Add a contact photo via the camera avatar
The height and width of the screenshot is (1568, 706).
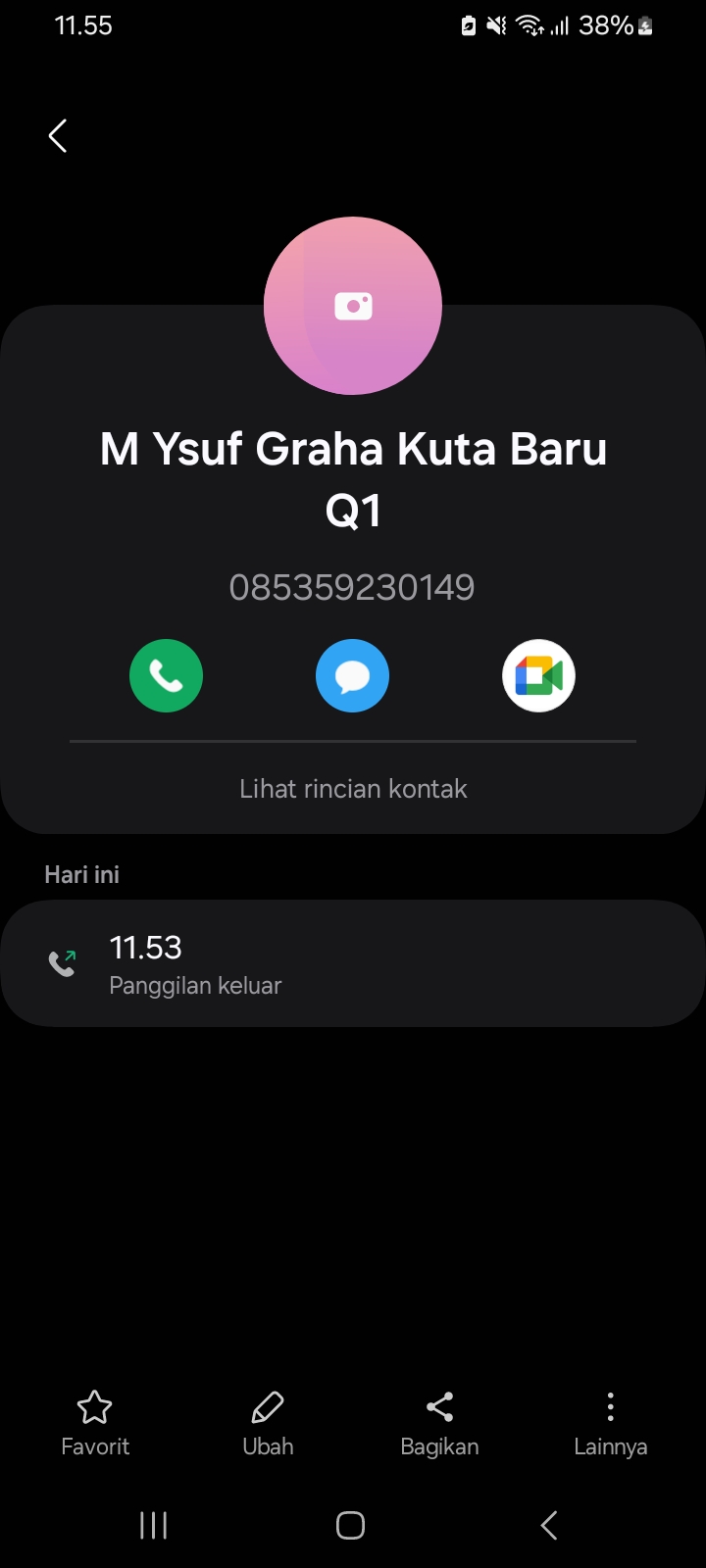(x=353, y=306)
